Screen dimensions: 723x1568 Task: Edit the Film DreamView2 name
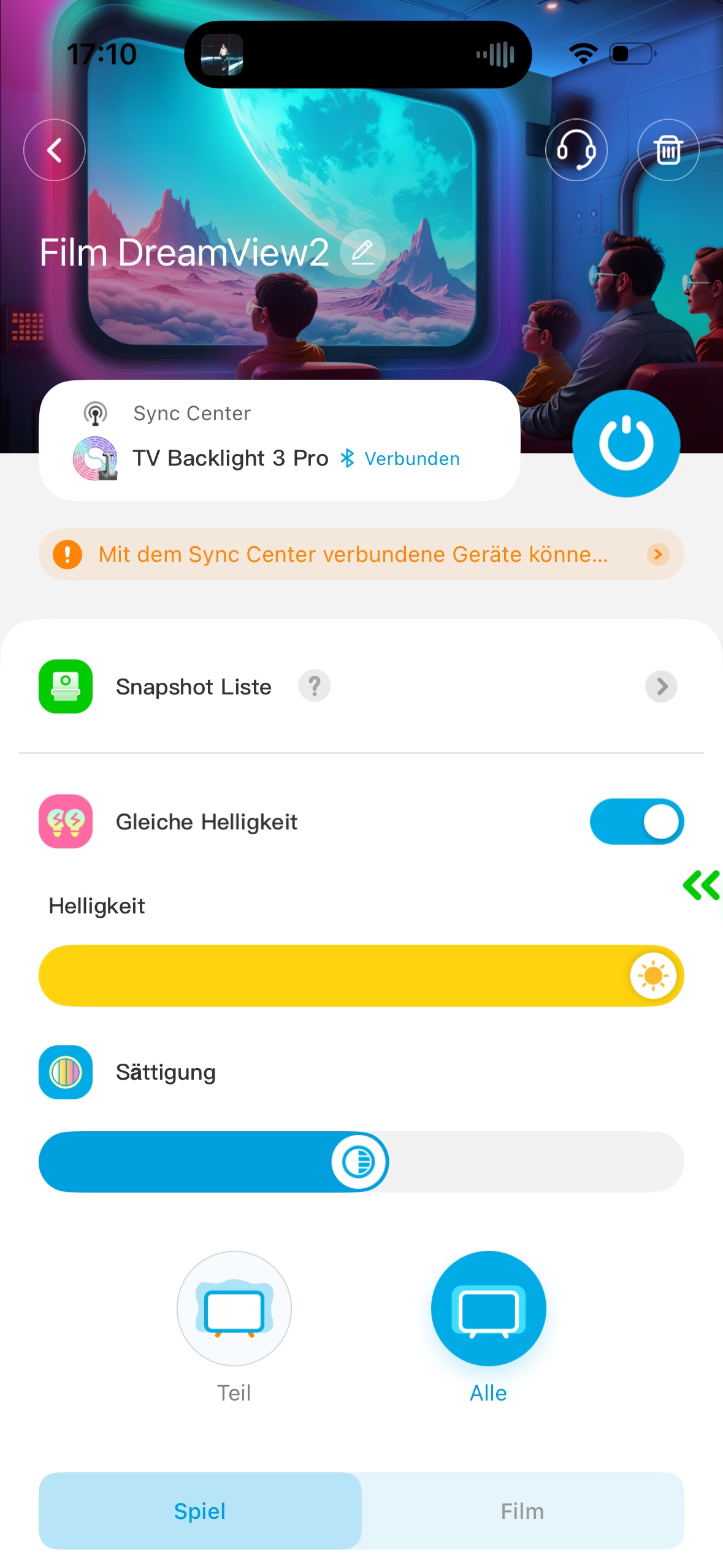point(362,252)
